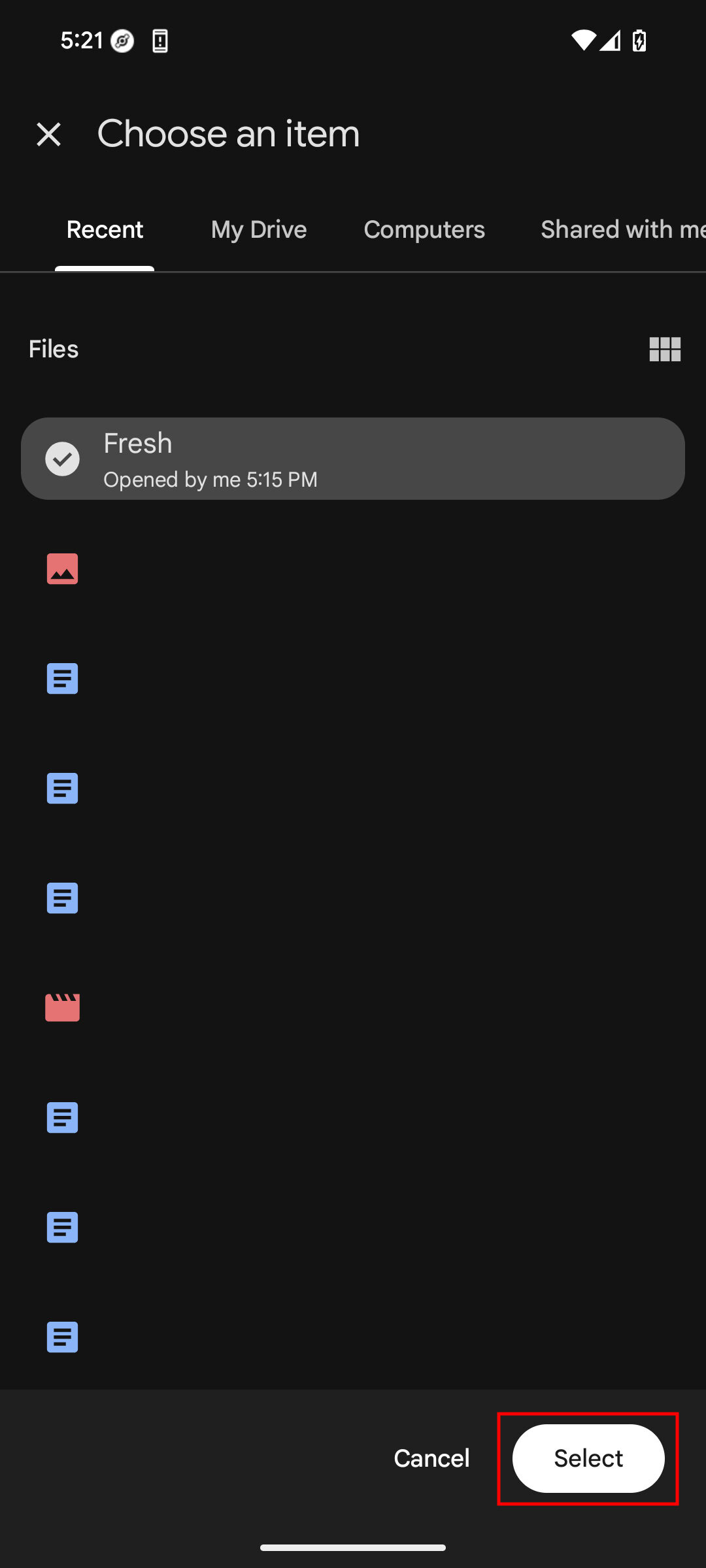Select the Docs icon below the movie file

click(x=62, y=1117)
